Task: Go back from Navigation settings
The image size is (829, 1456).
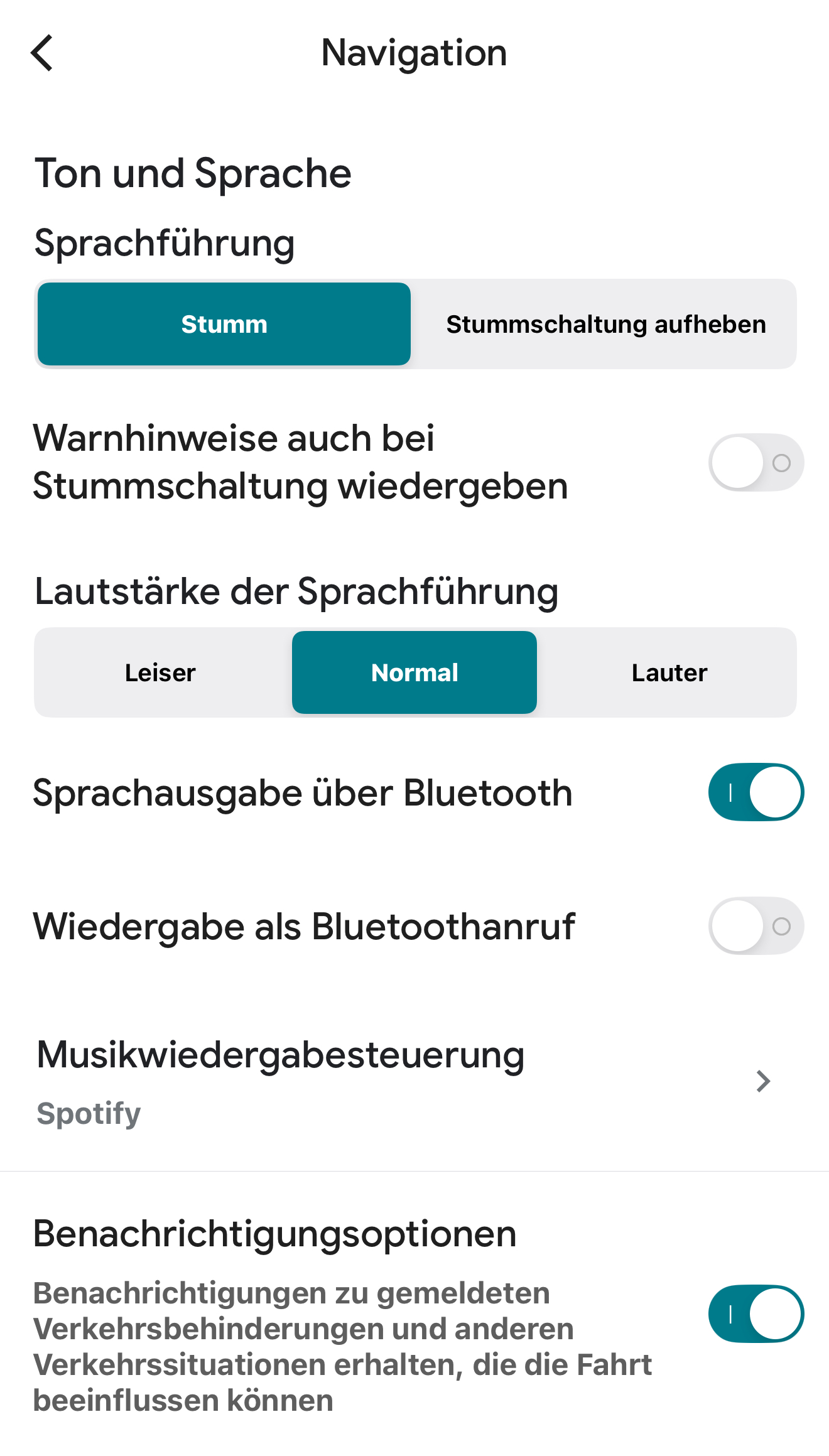Action: [x=42, y=53]
